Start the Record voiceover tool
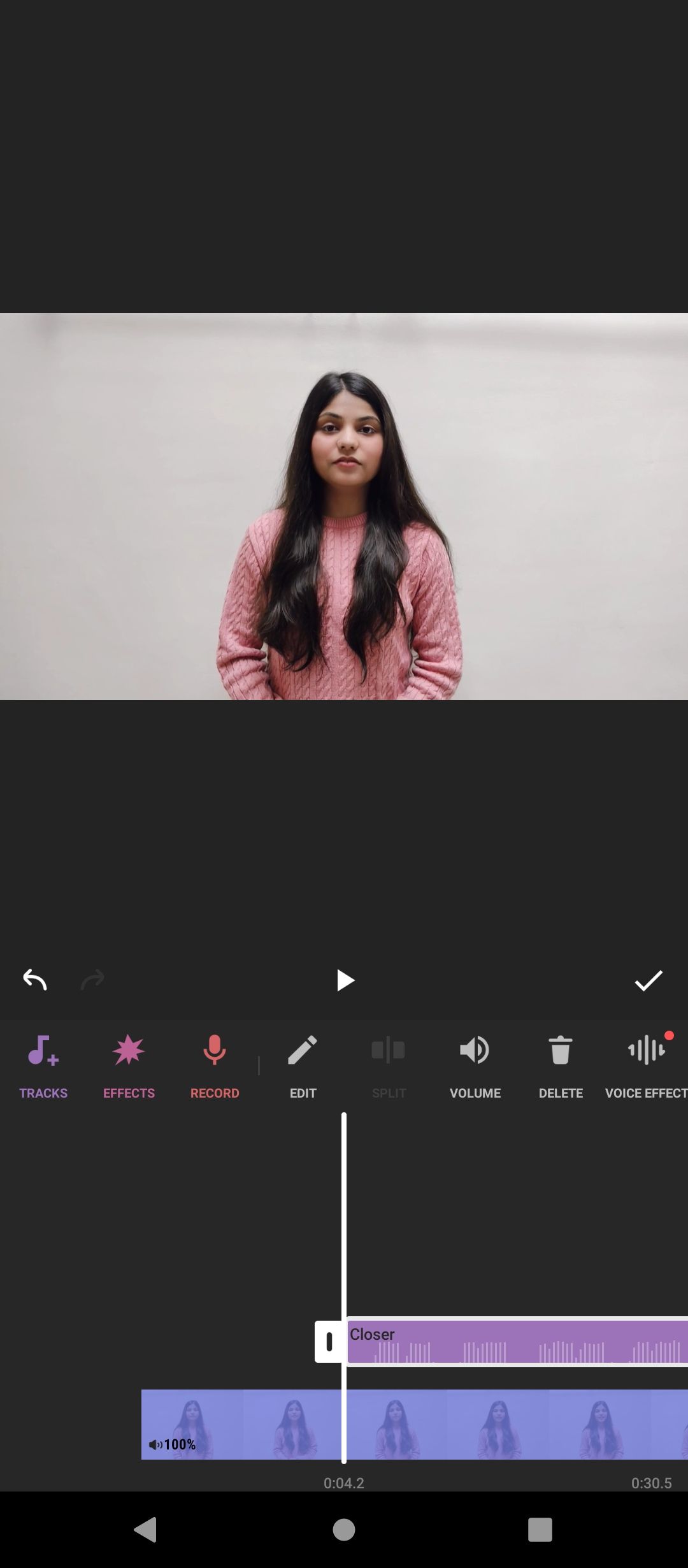Screen dimensions: 688x1568 pyautogui.click(x=215, y=1066)
